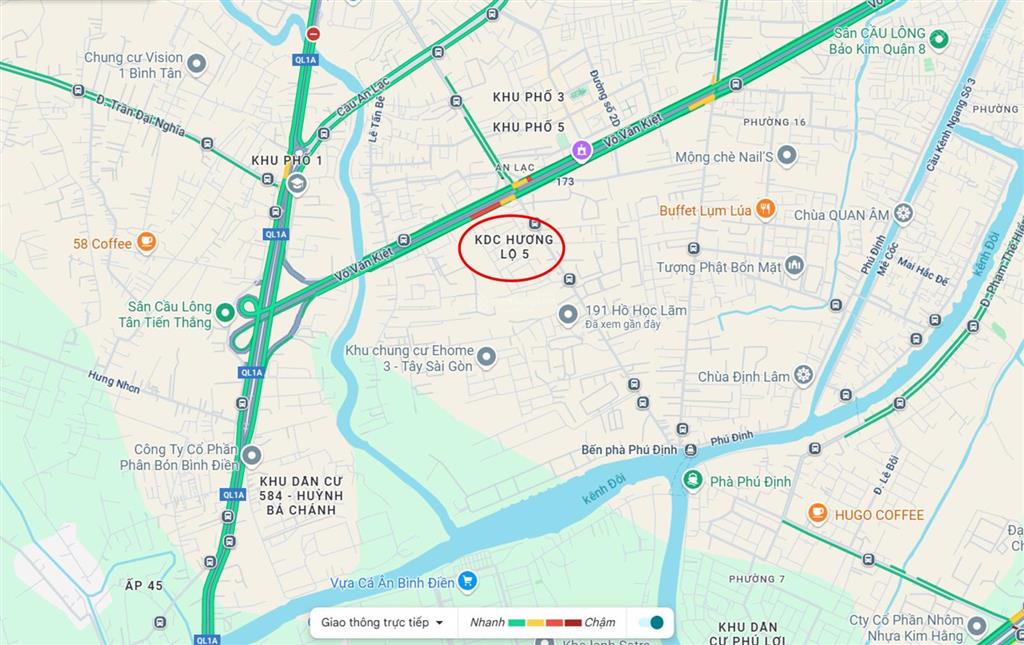Screen dimensions: 1024x645
Task: Select Buffet Lụm Lúa restaurant marker
Action: [x=766, y=209]
